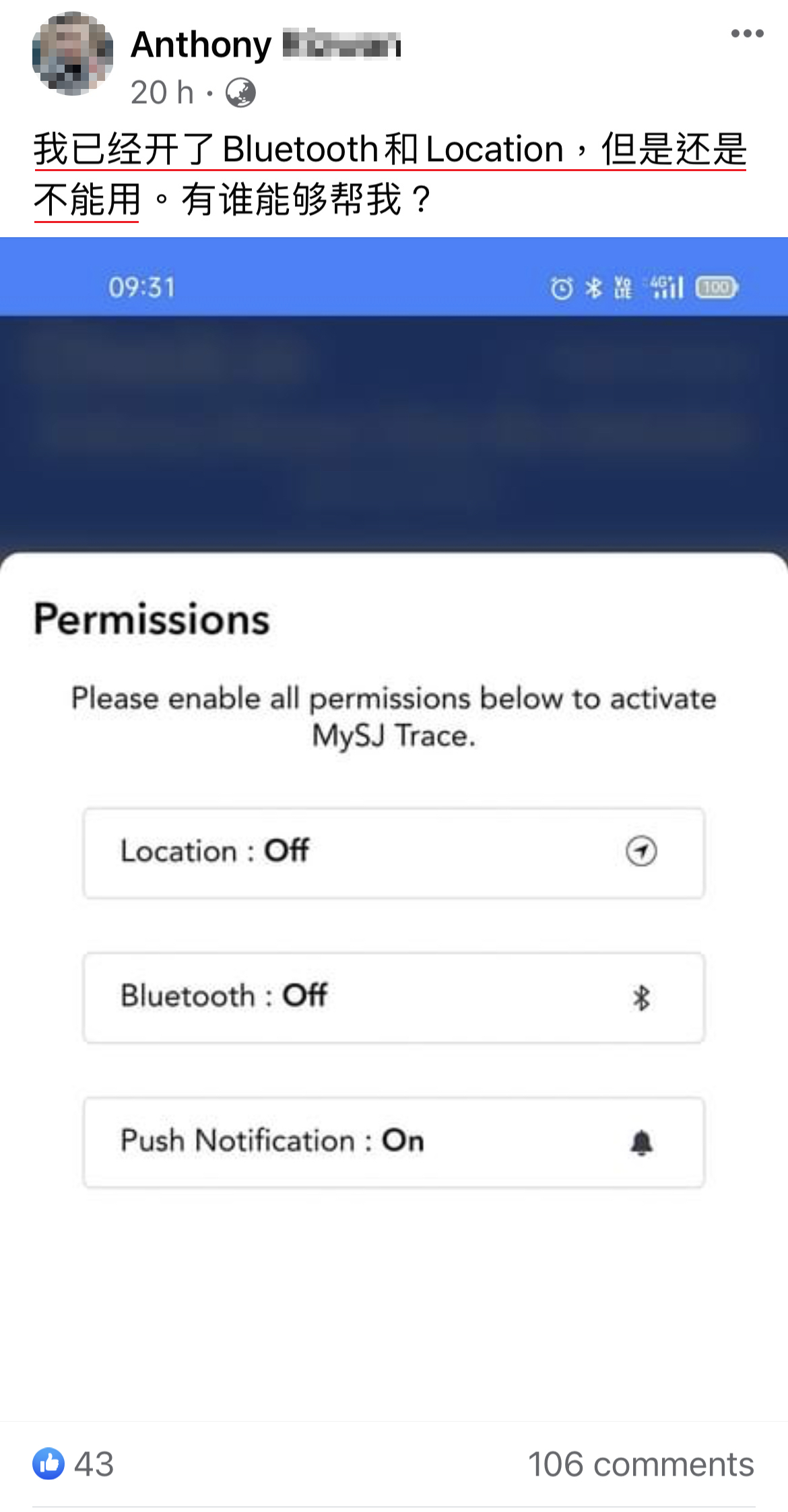View who reacted with 43 likes
The image size is (788, 1512).
[74, 1463]
